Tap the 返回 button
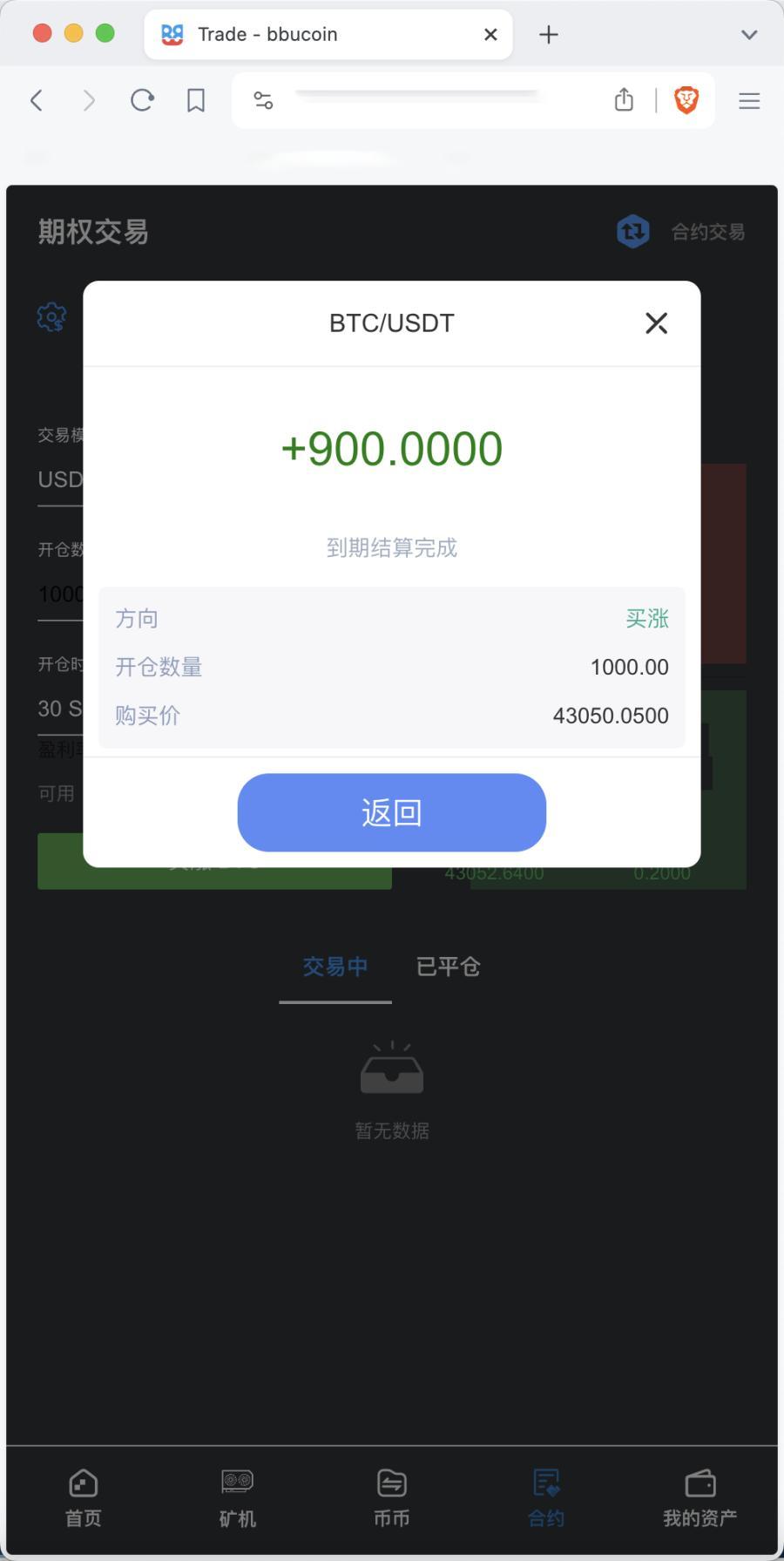 (391, 812)
